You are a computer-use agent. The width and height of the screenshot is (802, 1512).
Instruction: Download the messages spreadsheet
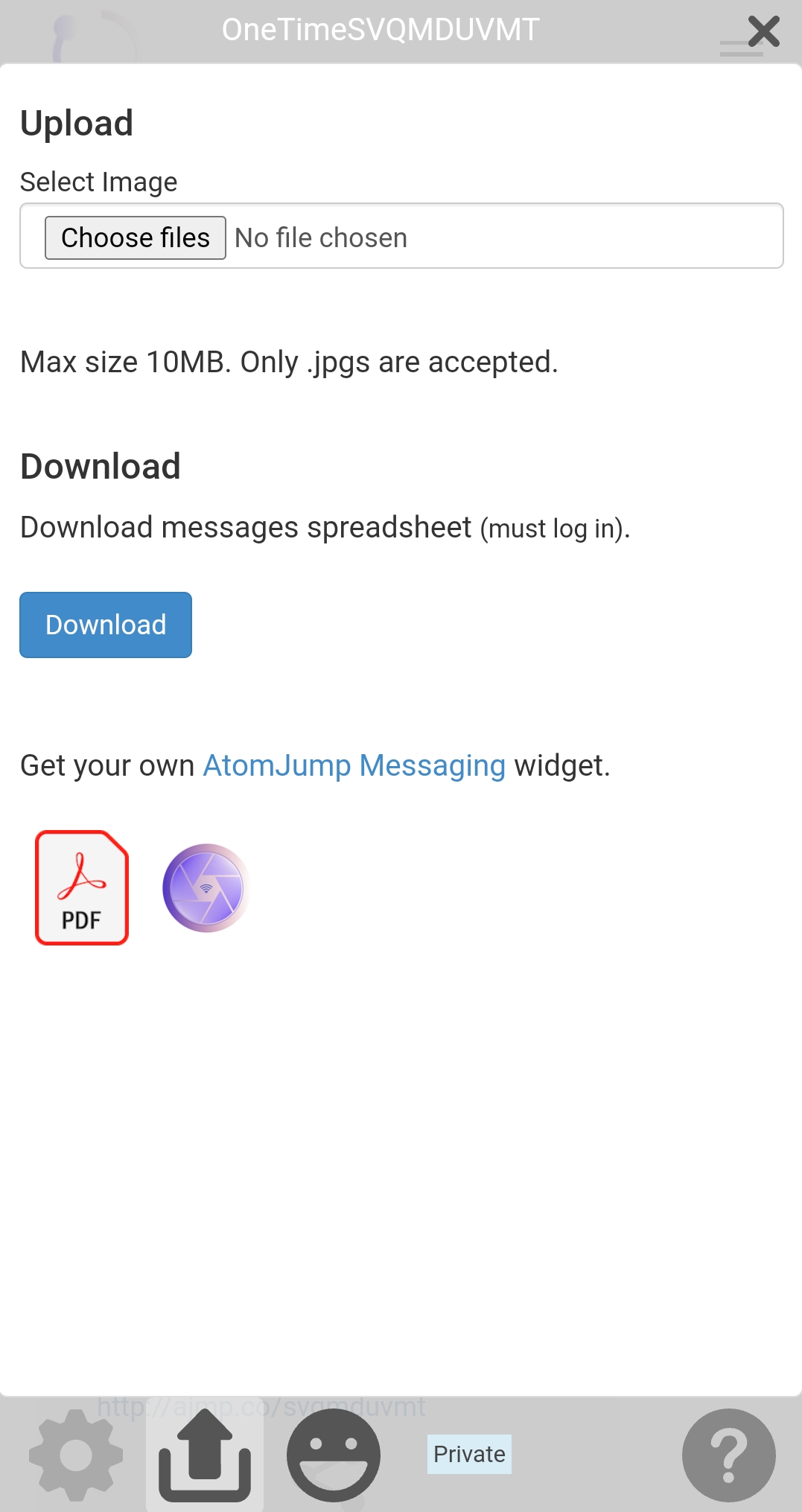pyautogui.click(x=106, y=625)
